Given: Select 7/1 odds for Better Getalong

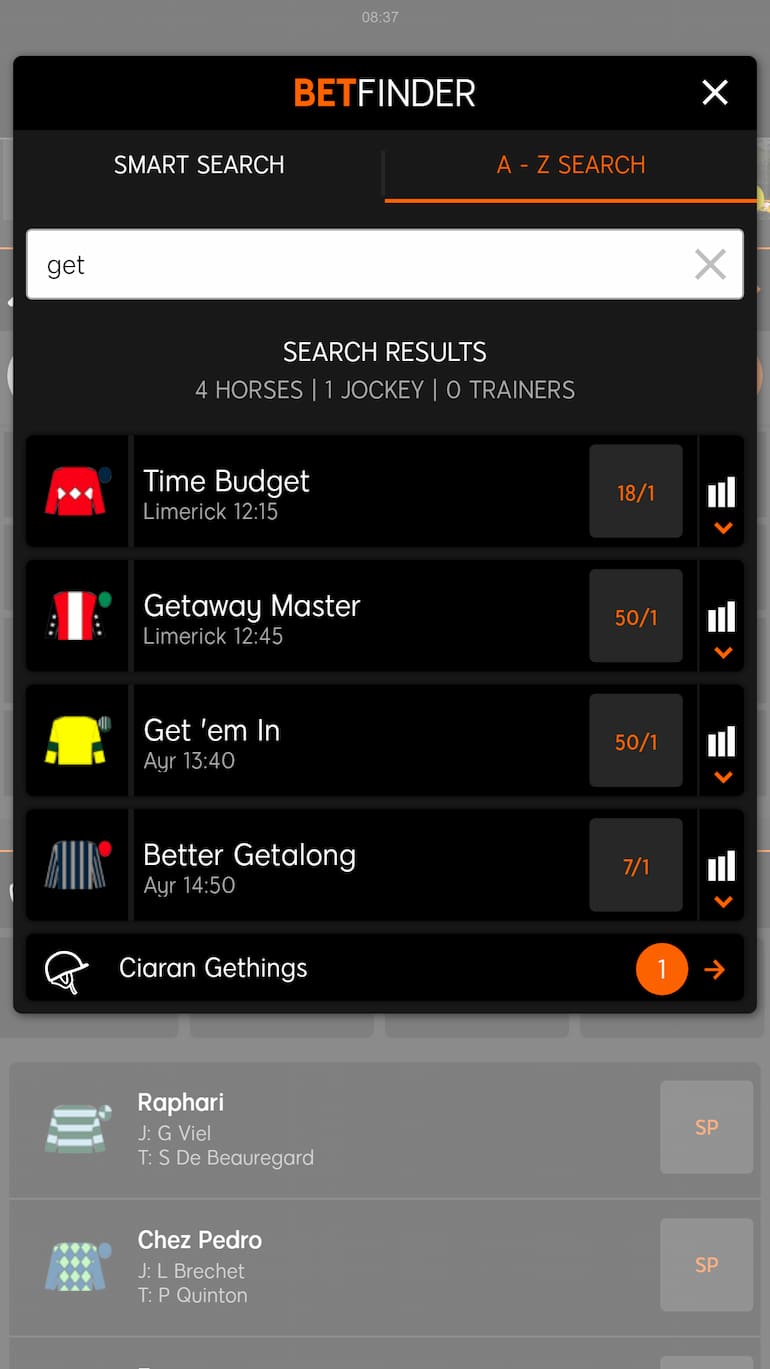Looking at the screenshot, I should coord(636,866).
